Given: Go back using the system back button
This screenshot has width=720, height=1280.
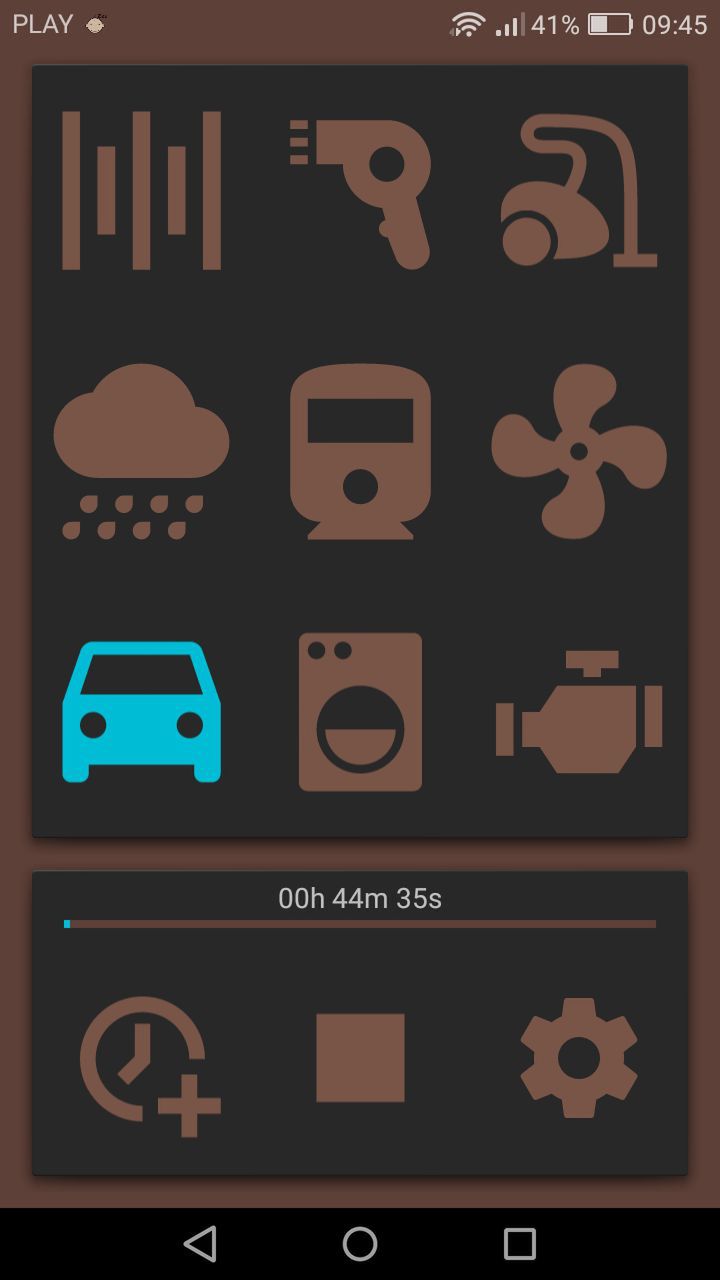Looking at the screenshot, I should click(x=200, y=1244).
